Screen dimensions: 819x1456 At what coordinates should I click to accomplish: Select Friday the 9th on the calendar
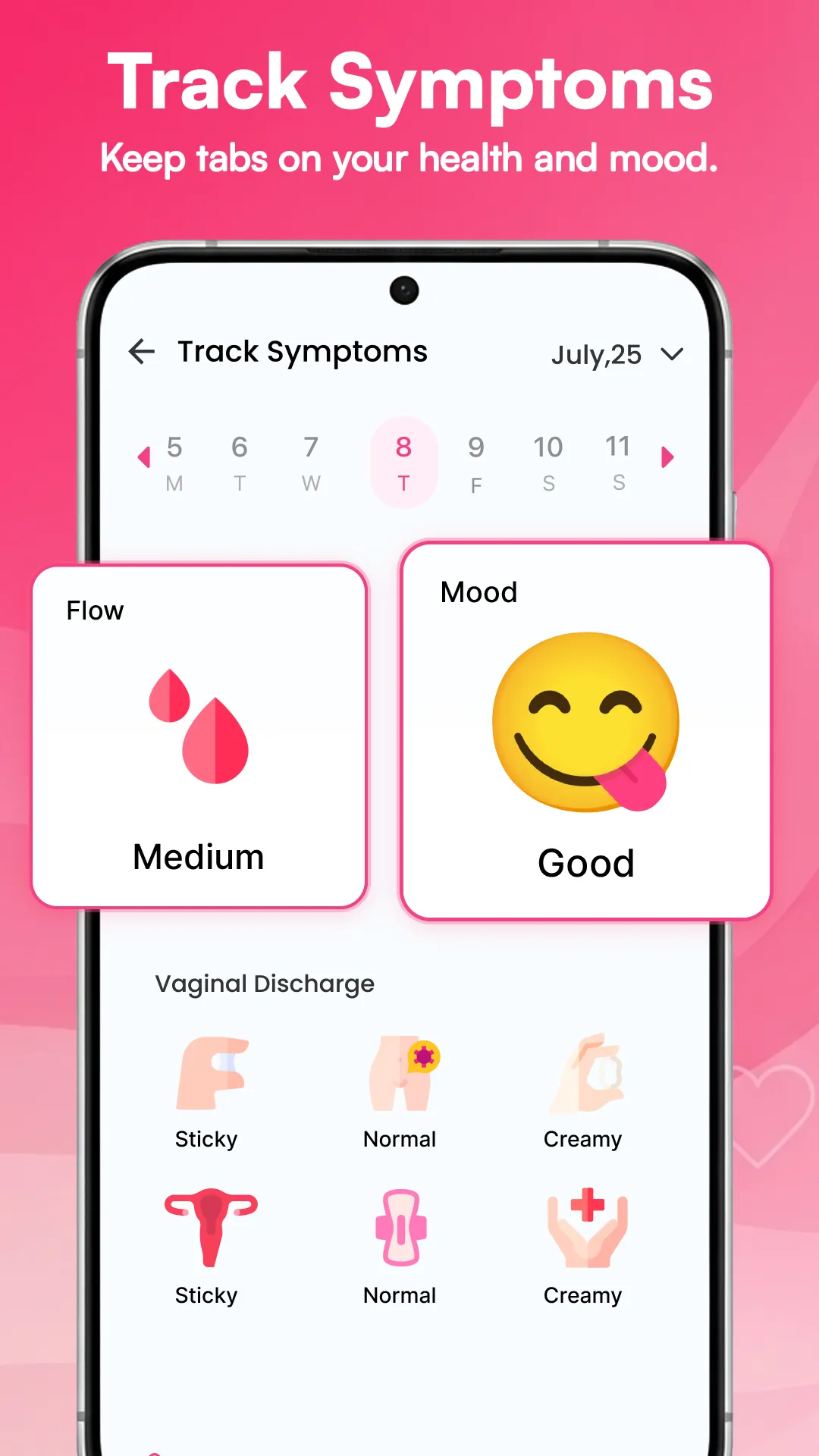pos(476,460)
